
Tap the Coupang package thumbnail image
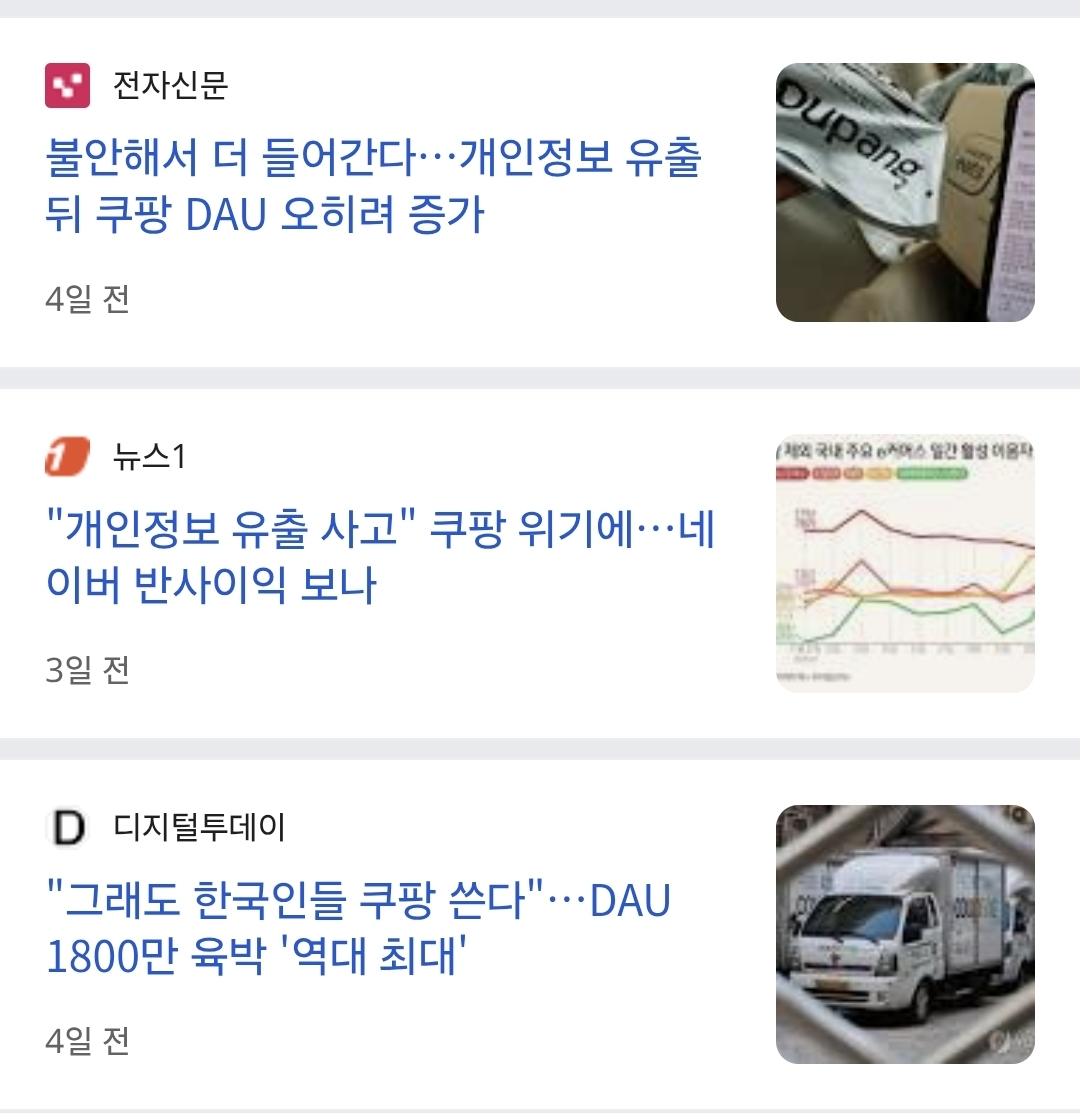[905, 192]
